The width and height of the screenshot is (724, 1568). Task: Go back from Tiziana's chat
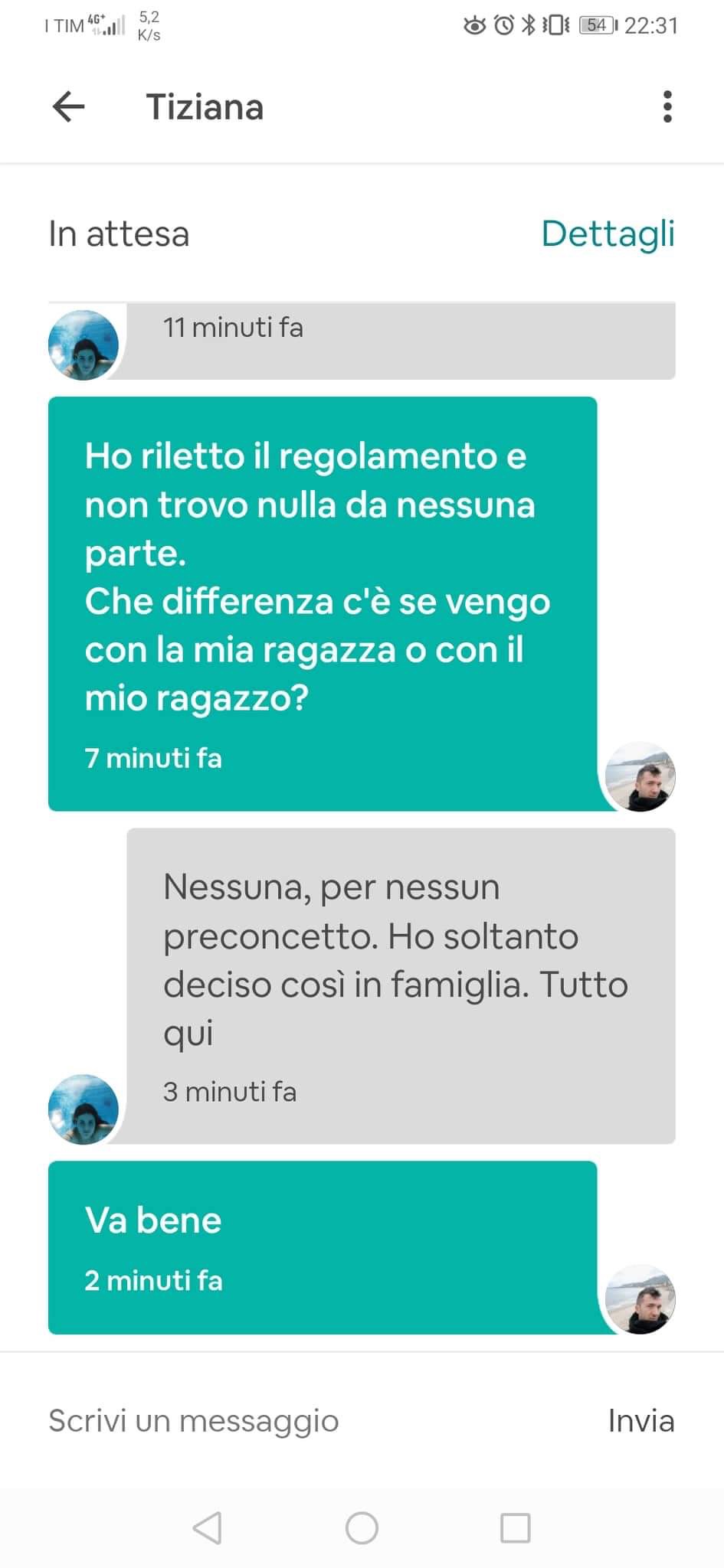(68, 106)
